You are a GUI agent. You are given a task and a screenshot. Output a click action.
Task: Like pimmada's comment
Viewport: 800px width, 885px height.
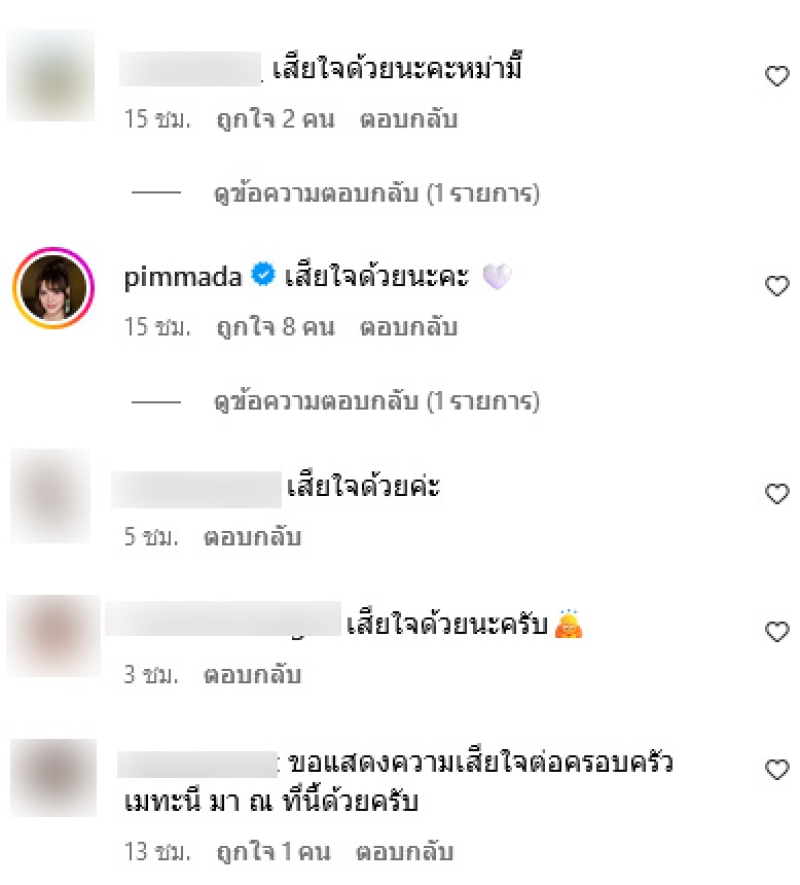[777, 287]
